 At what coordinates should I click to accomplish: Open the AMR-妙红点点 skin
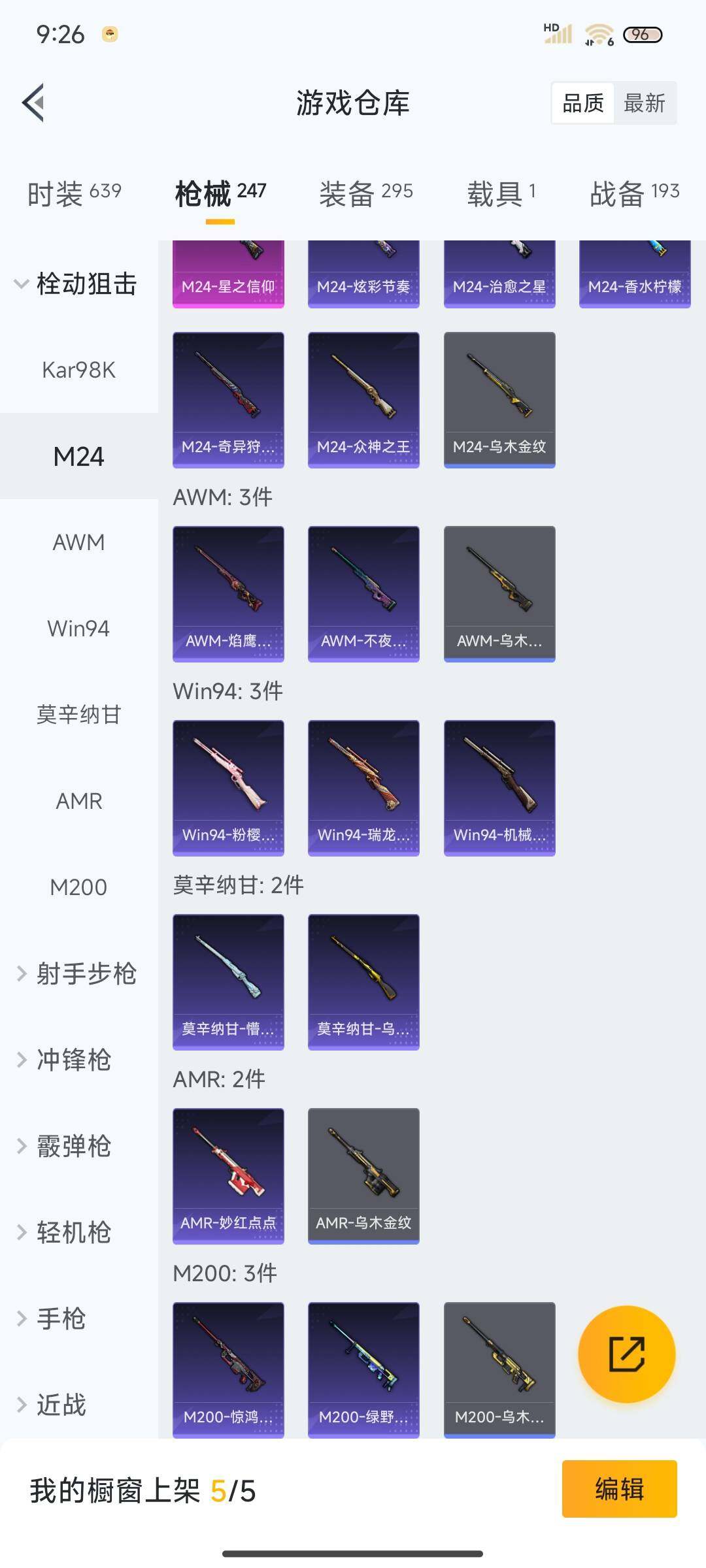tap(228, 1176)
